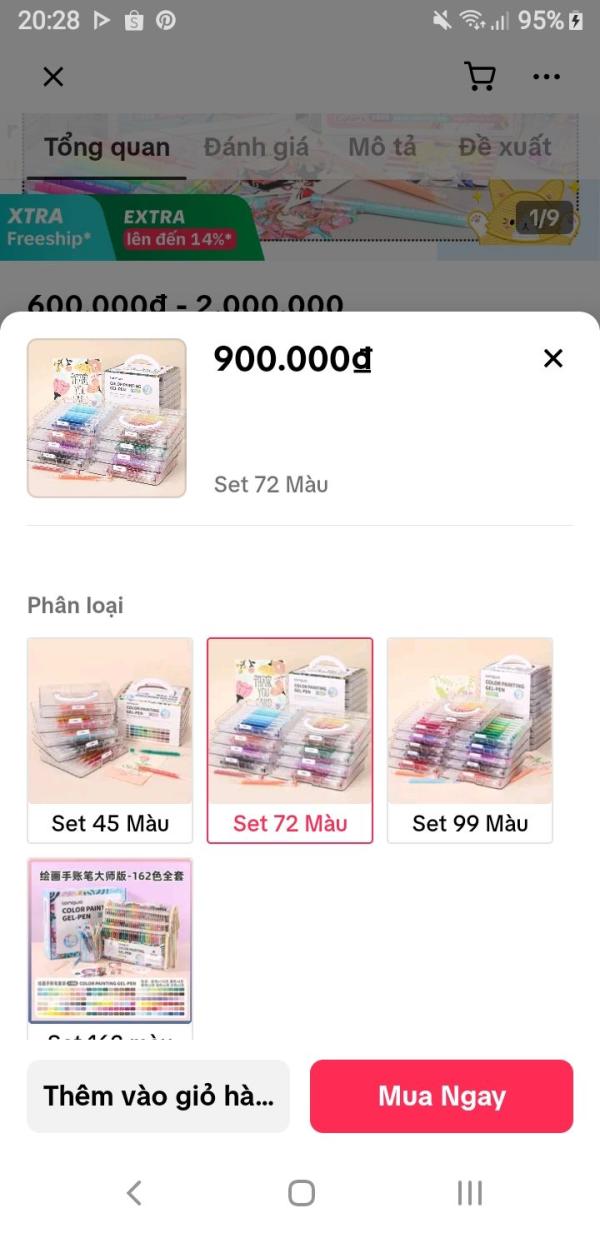
Task: Close the product page with X
Action: 53,77
